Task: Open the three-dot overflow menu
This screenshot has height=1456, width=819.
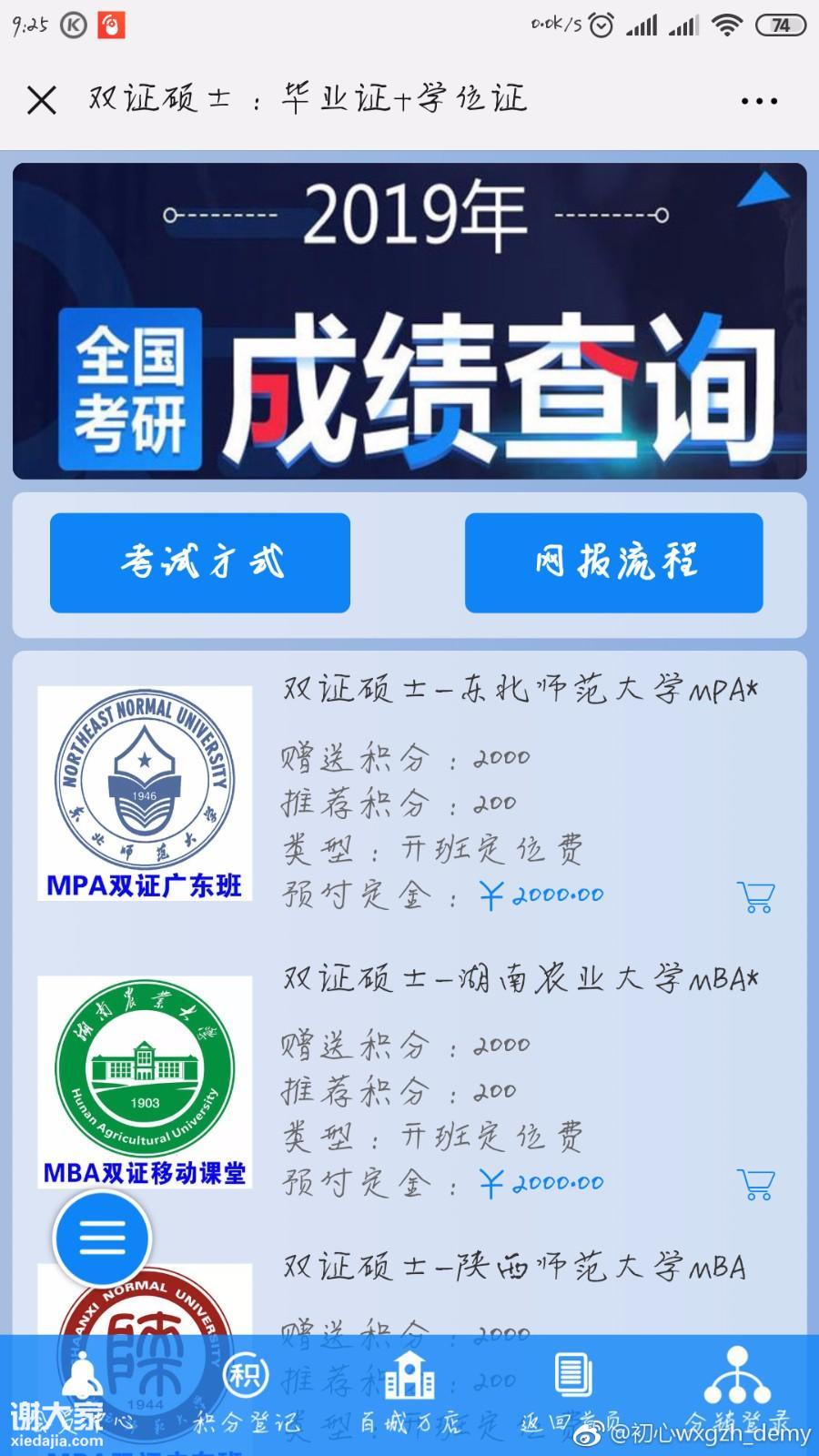Action: (759, 101)
